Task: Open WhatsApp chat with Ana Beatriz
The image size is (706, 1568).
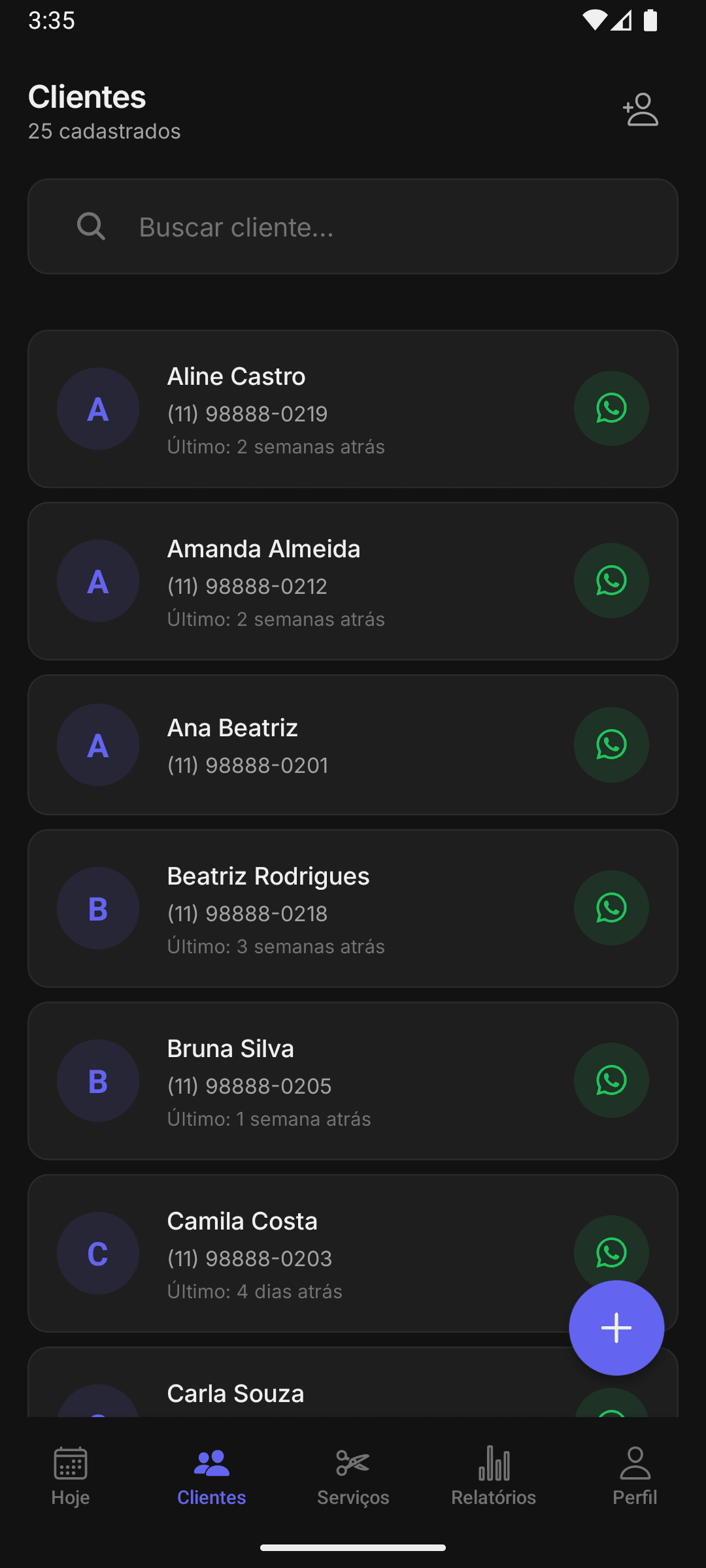Action: tap(611, 744)
